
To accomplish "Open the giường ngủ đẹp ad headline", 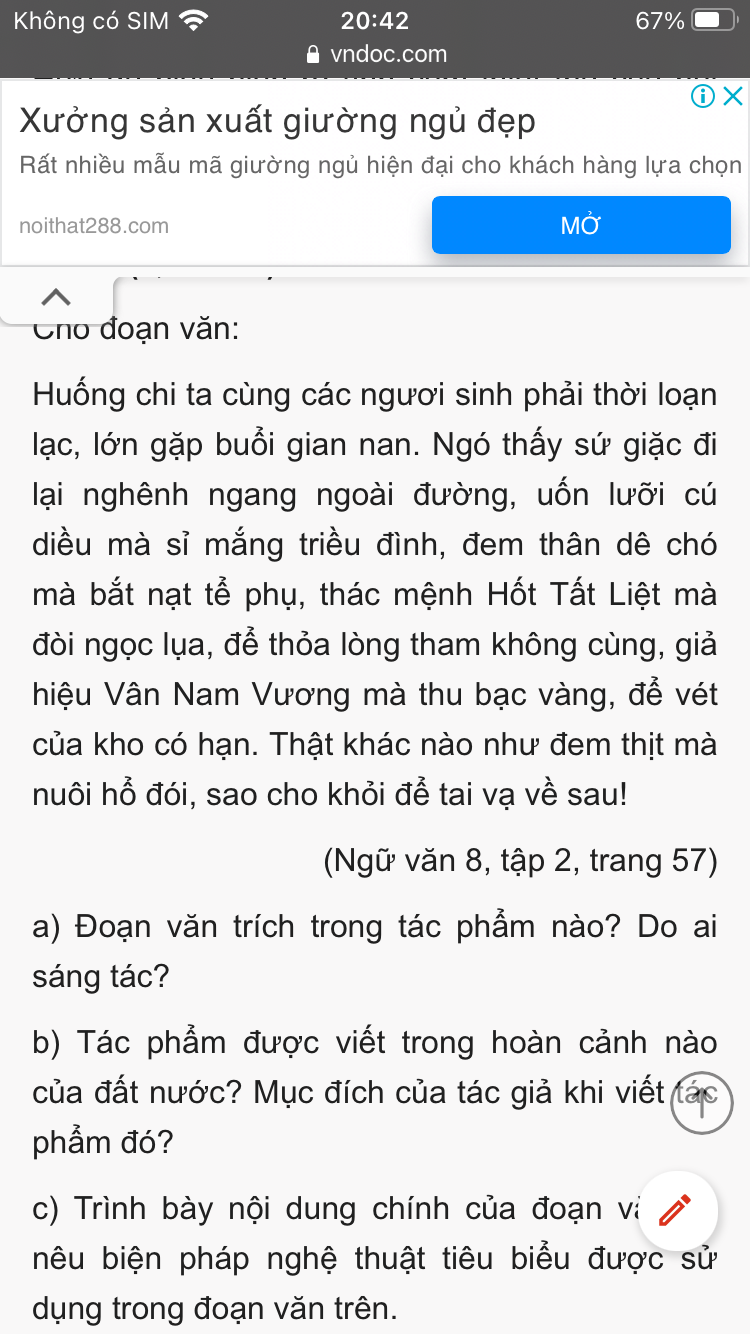I will pos(278,121).
